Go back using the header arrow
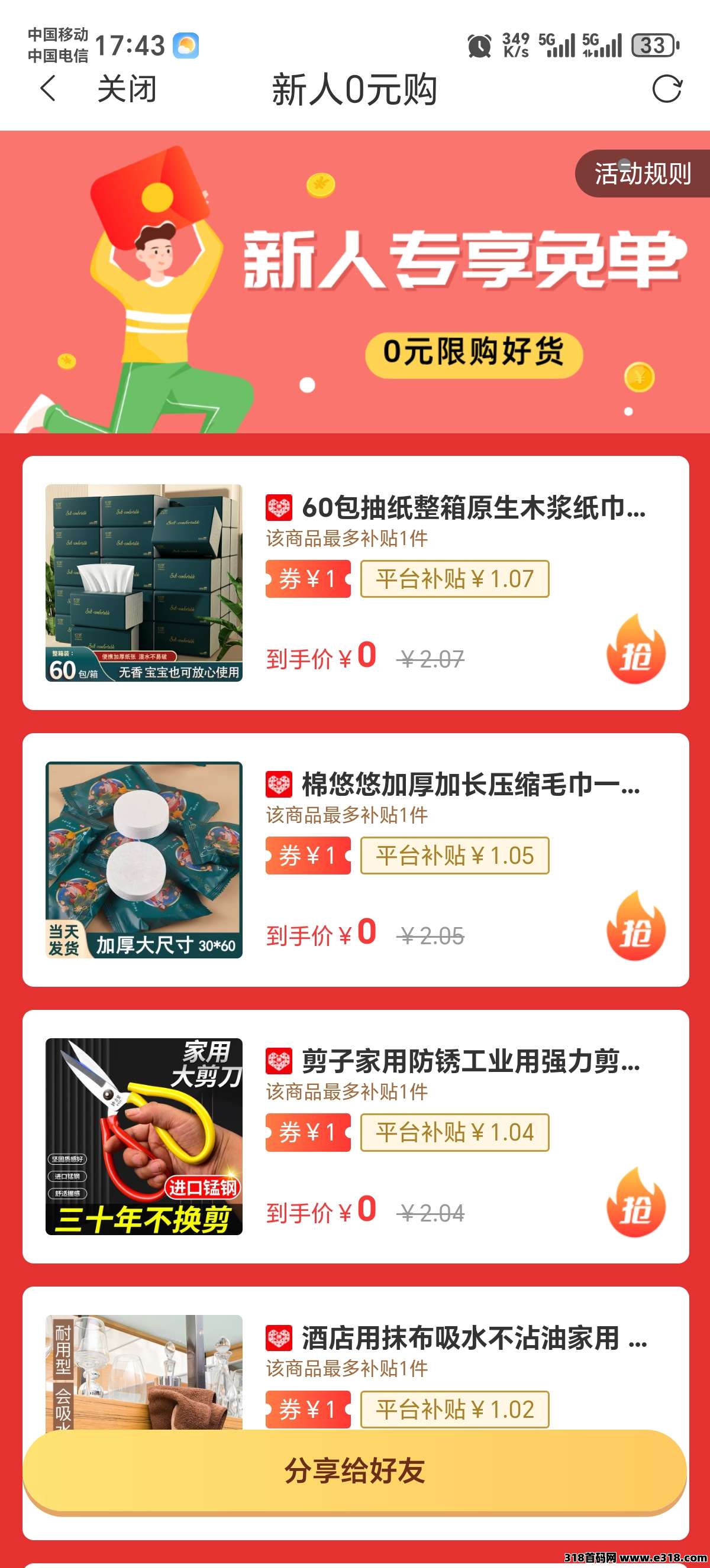The height and width of the screenshot is (1568, 710). click(48, 89)
